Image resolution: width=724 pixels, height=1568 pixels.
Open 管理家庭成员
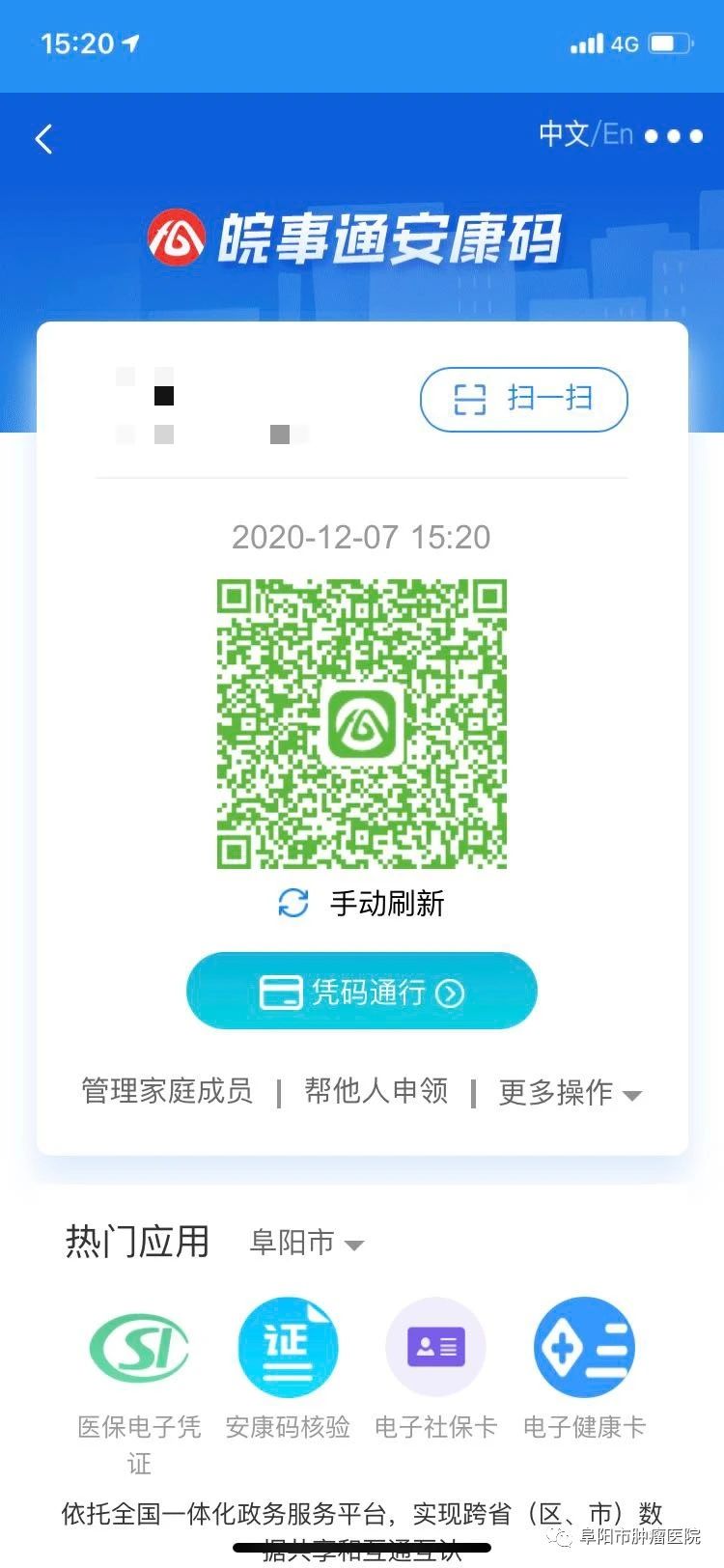(x=167, y=1091)
